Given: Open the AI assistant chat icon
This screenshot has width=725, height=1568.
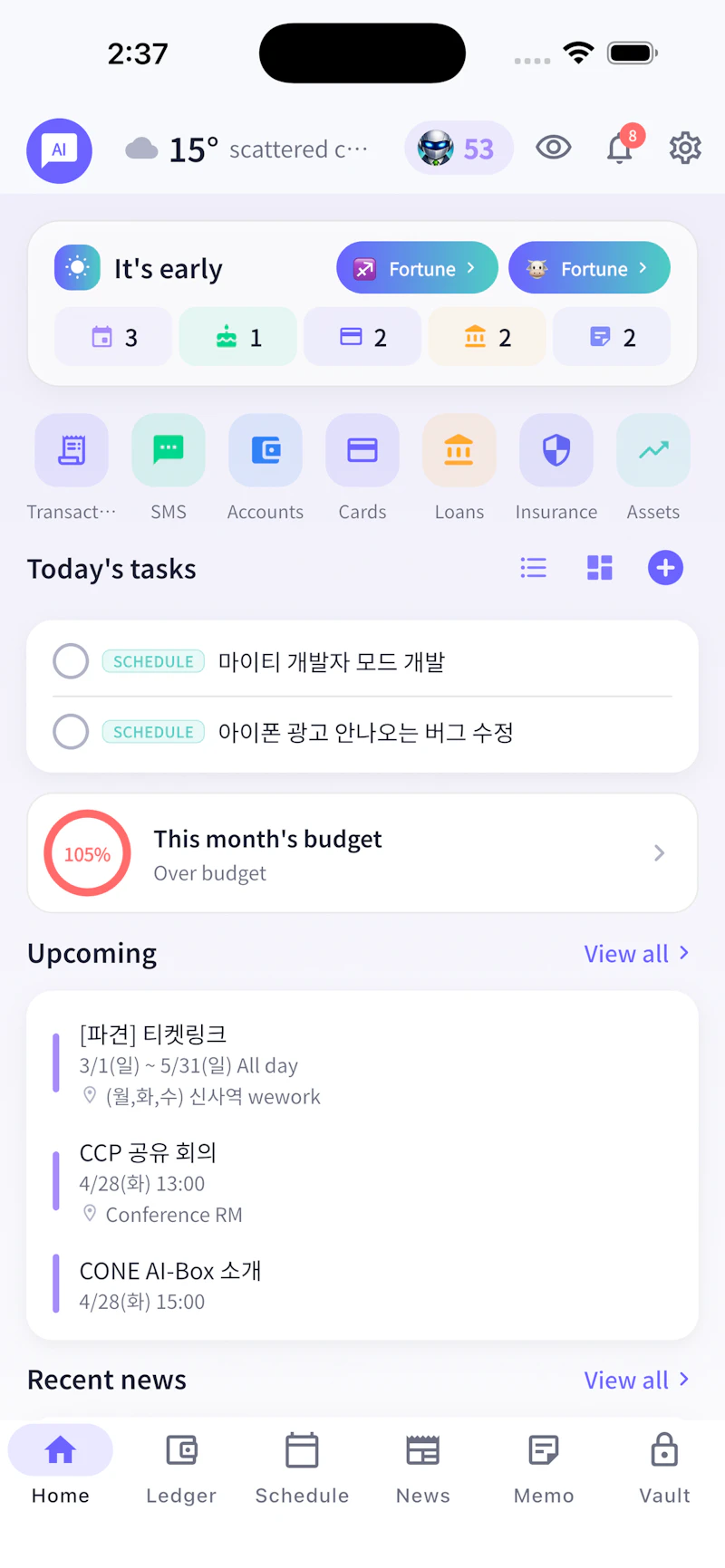Looking at the screenshot, I should (59, 150).
